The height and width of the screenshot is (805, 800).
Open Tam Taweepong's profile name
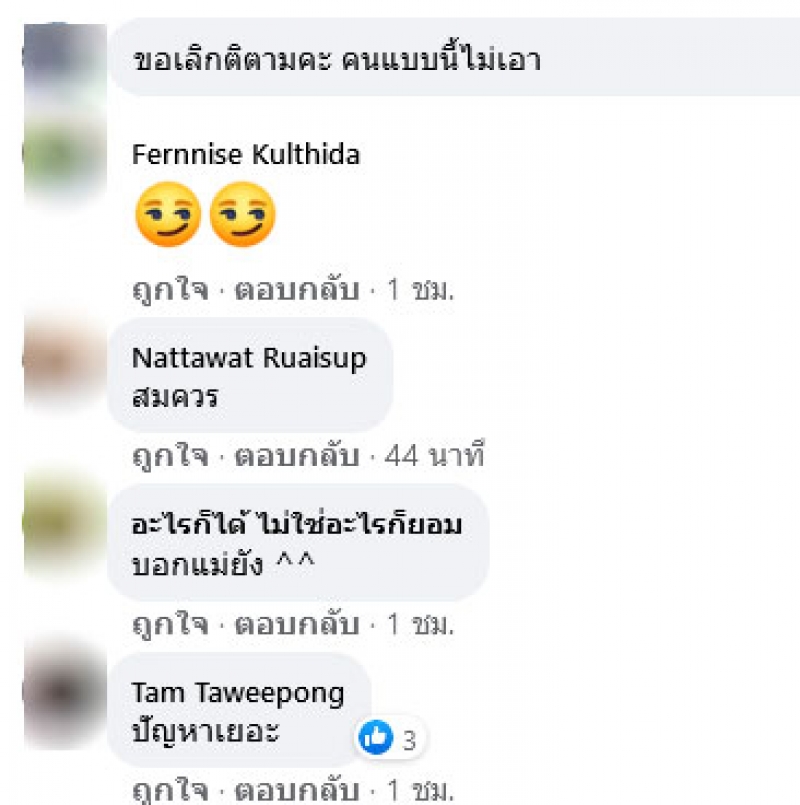tap(238, 693)
